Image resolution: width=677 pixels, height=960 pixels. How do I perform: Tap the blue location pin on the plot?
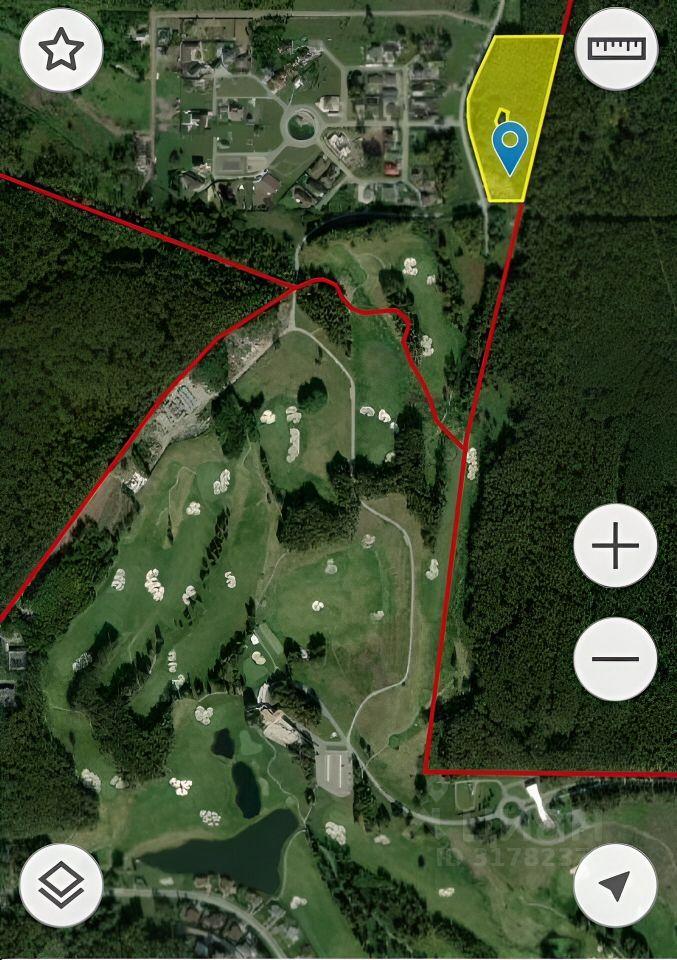coord(510,148)
